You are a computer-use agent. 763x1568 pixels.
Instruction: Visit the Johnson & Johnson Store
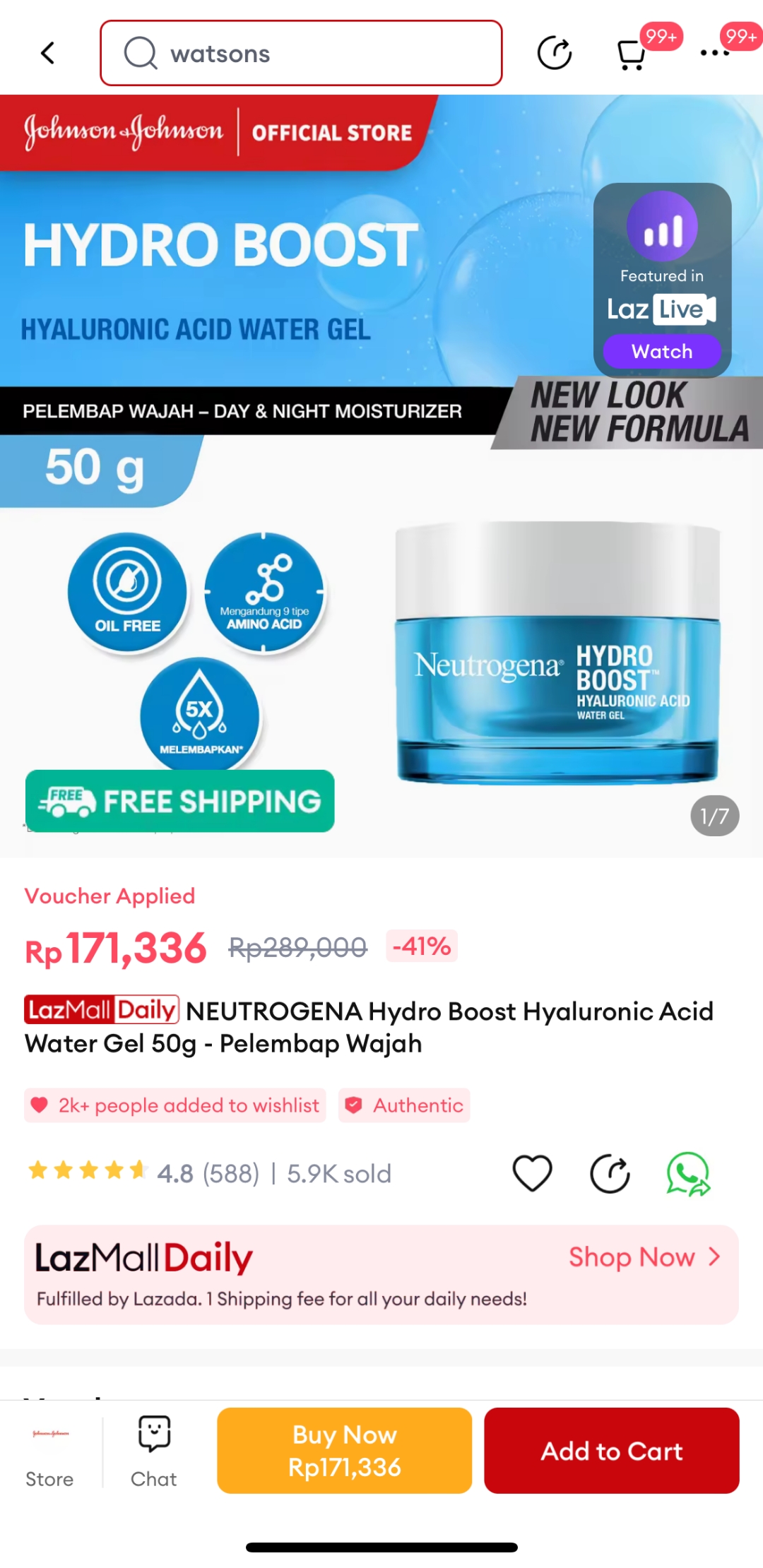tap(49, 1452)
